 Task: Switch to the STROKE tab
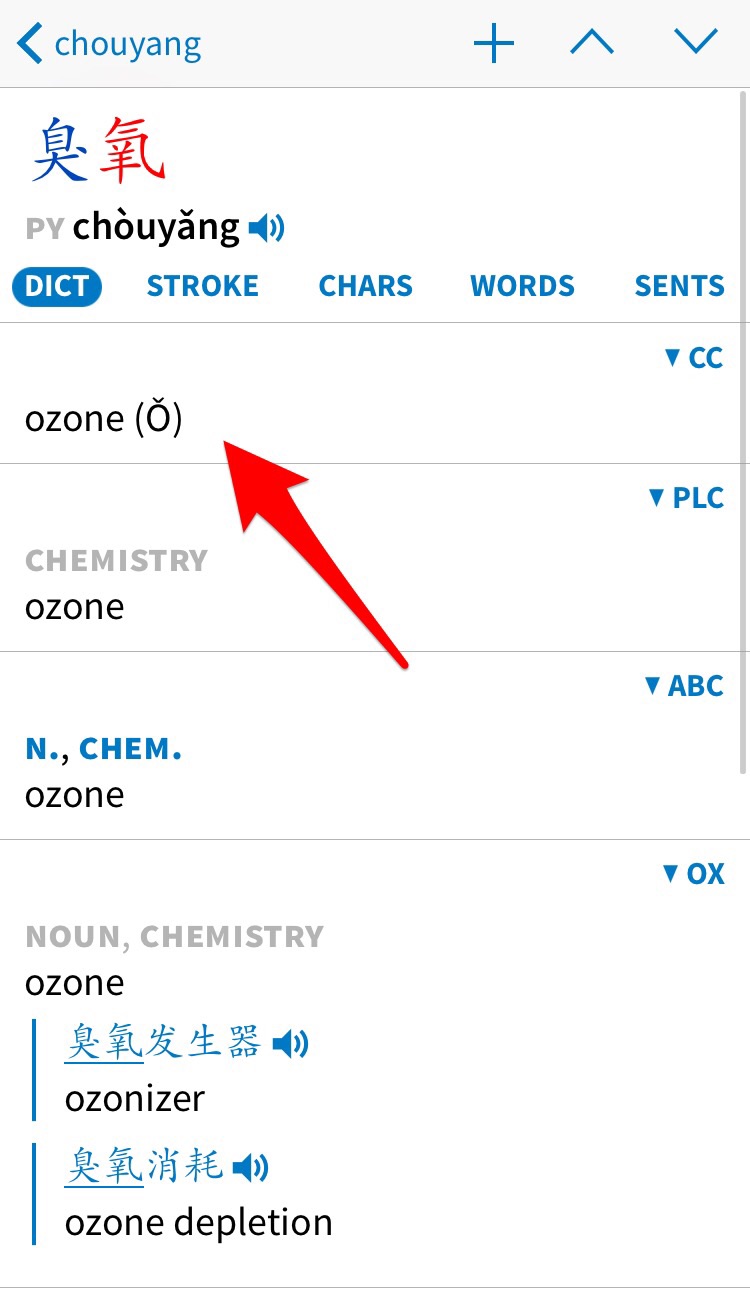(x=203, y=287)
